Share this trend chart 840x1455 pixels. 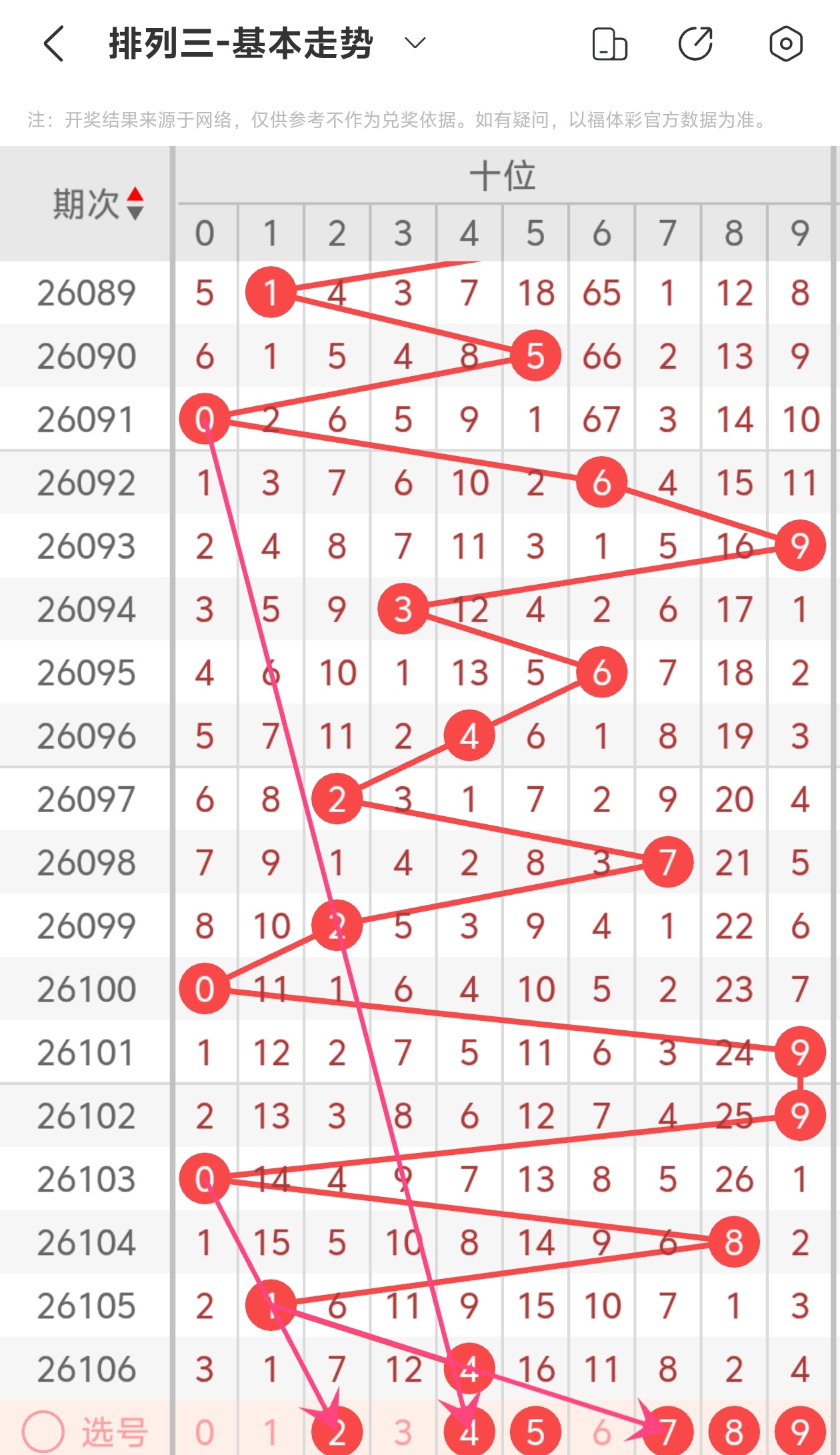(x=695, y=44)
